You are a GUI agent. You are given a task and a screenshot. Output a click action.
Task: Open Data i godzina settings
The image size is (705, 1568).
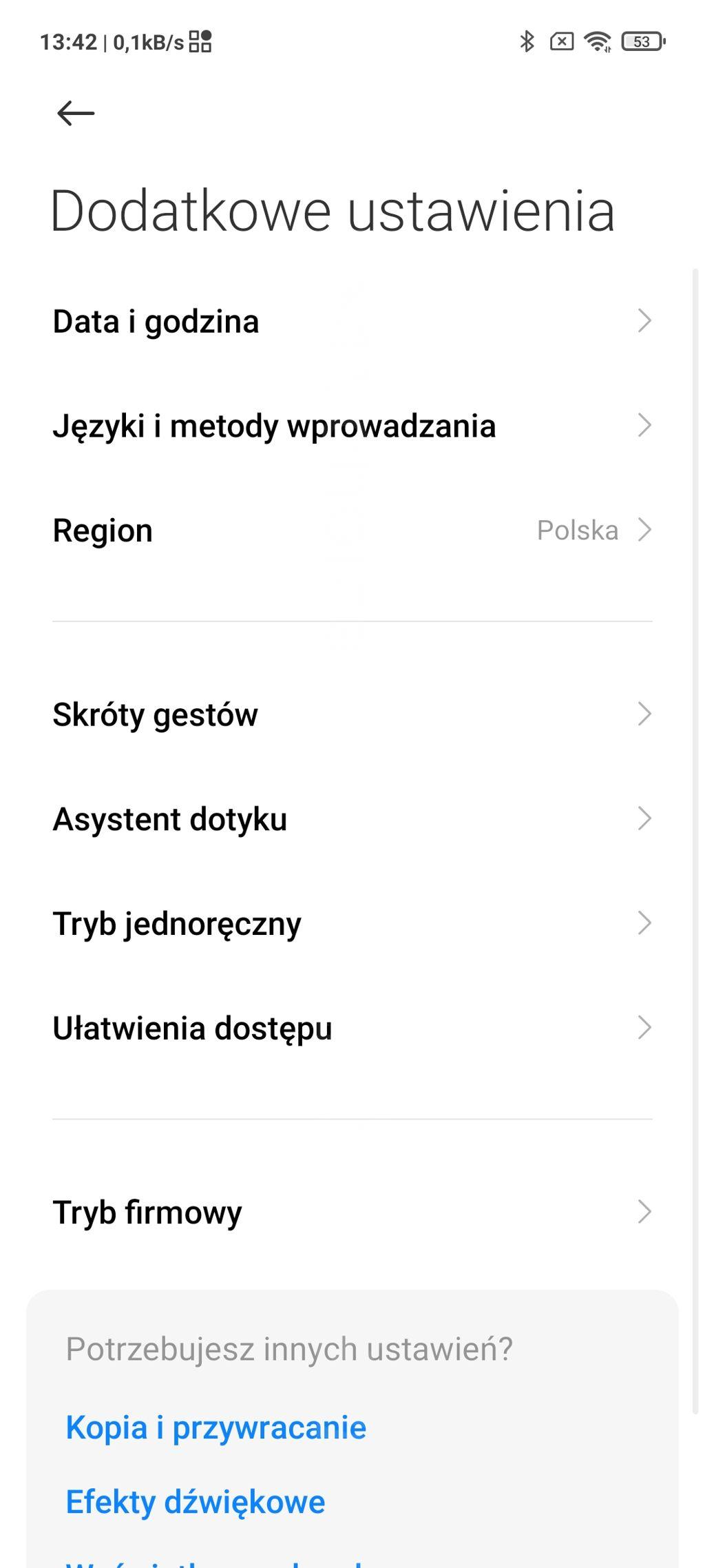coord(351,322)
